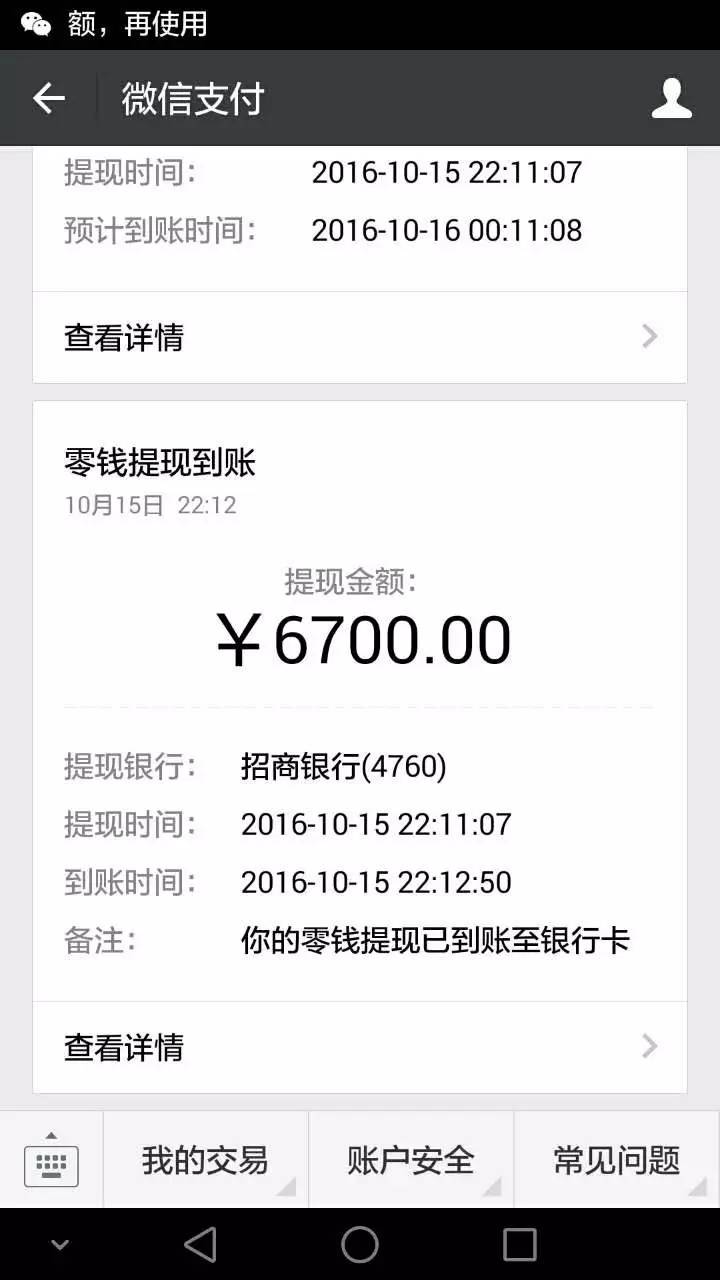This screenshot has height=1280, width=720.
Task: Open the 我的交易 menu
Action: pyautogui.click(x=205, y=1160)
